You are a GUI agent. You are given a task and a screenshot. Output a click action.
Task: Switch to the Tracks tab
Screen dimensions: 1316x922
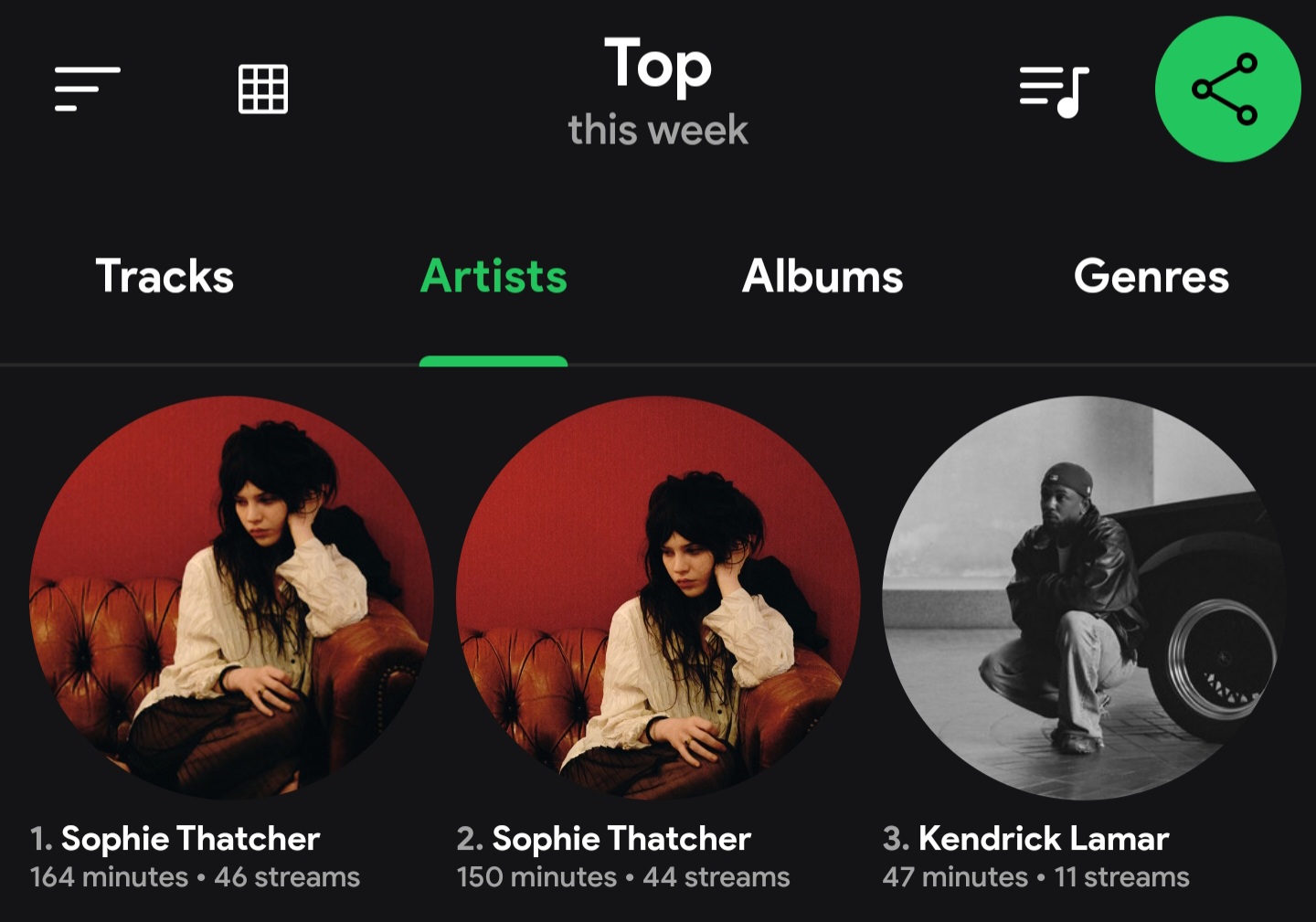(164, 277)
